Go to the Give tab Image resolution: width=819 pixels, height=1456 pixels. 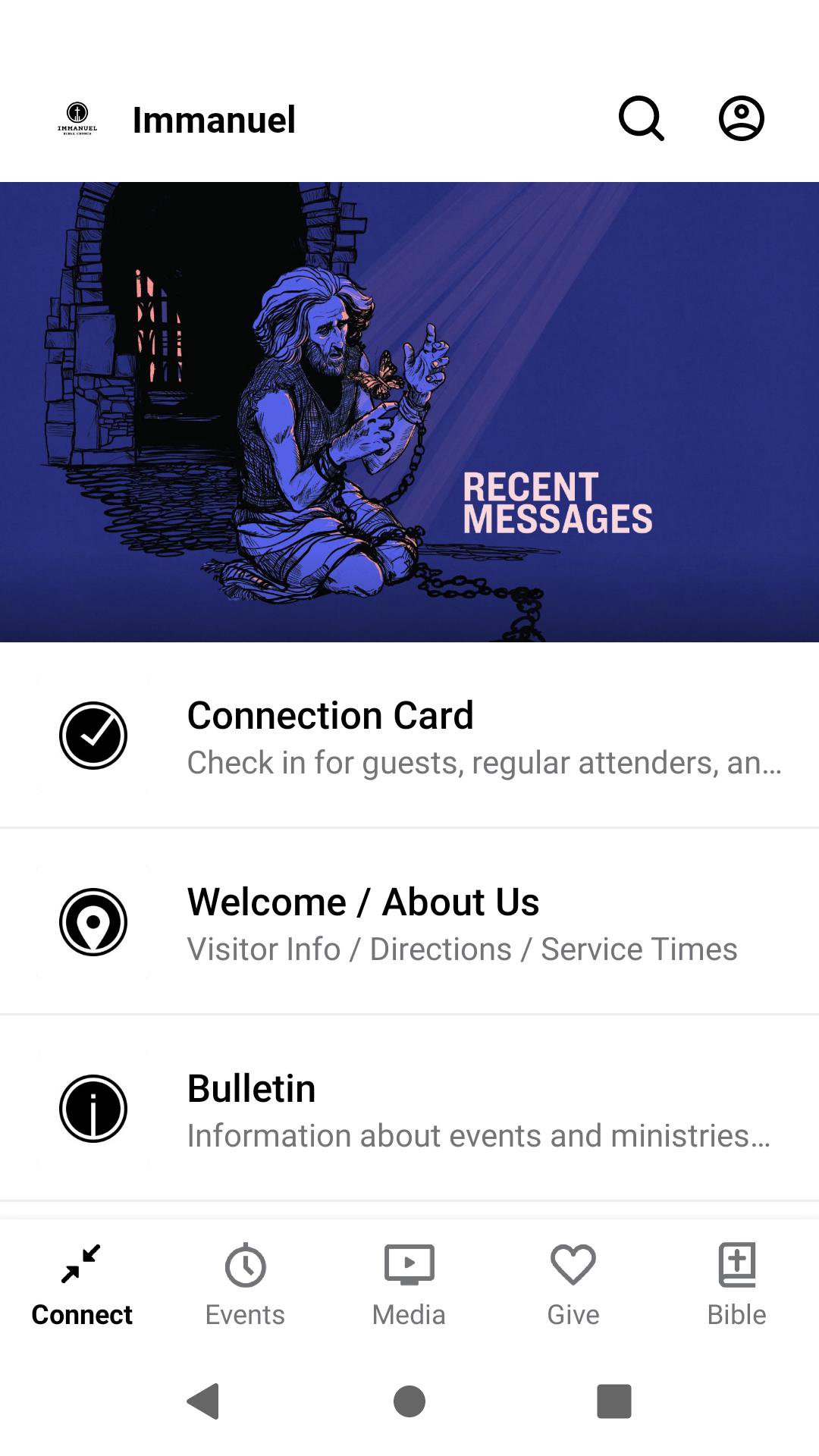pos(573,1285)
